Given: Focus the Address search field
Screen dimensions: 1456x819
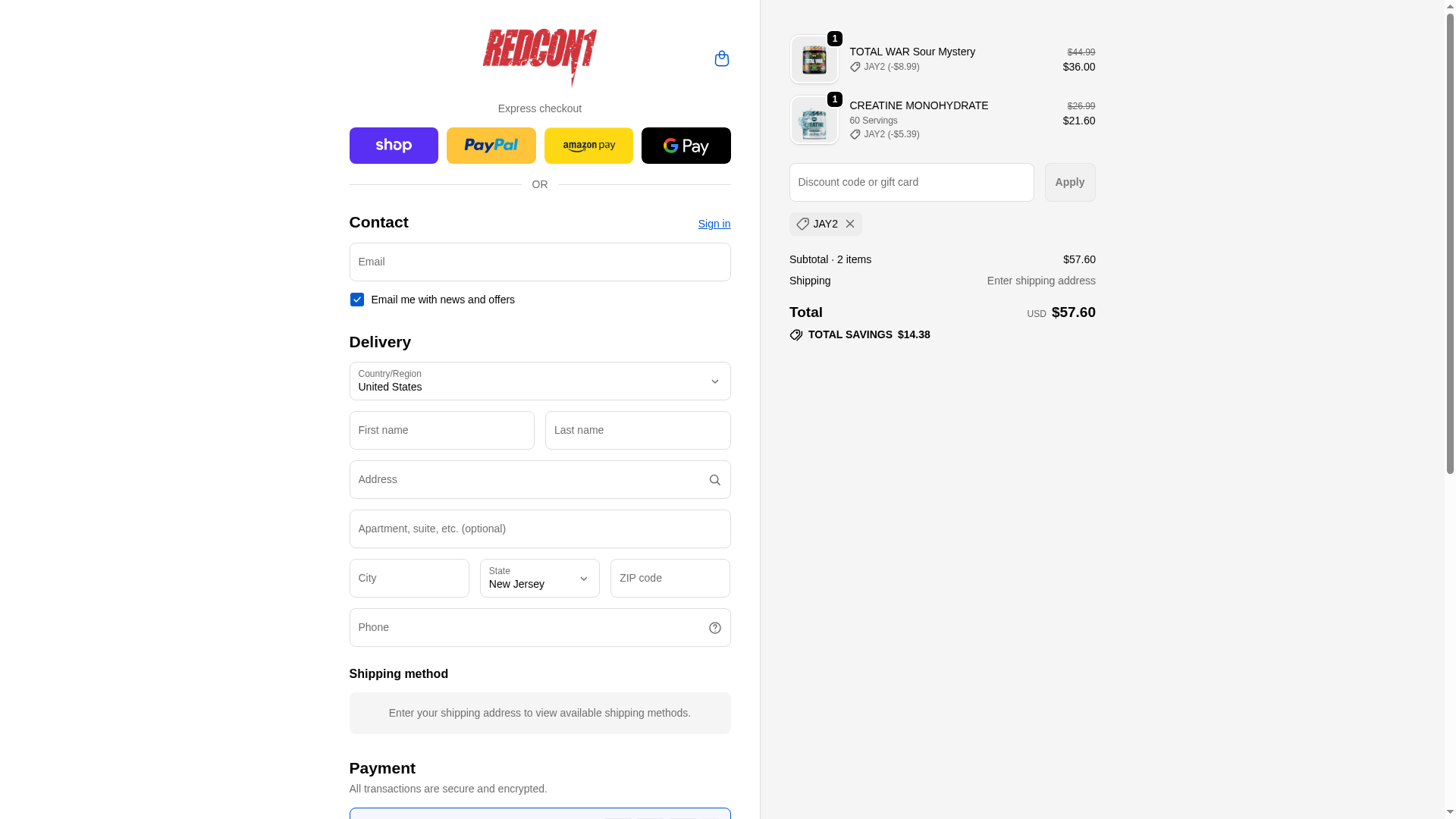Looking at the screenshot, I should 527,479.
